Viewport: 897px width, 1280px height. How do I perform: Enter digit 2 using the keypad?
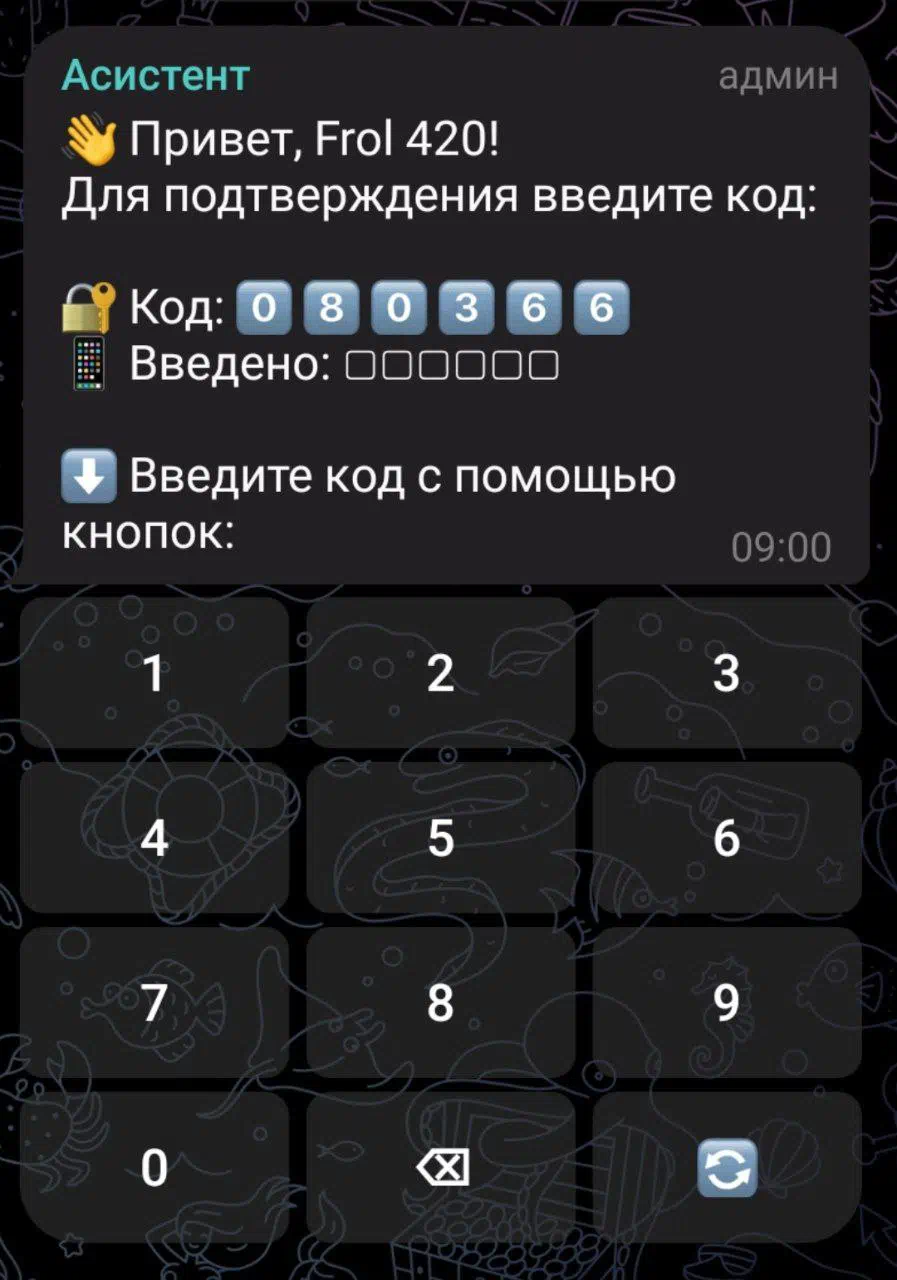(440, 673)
